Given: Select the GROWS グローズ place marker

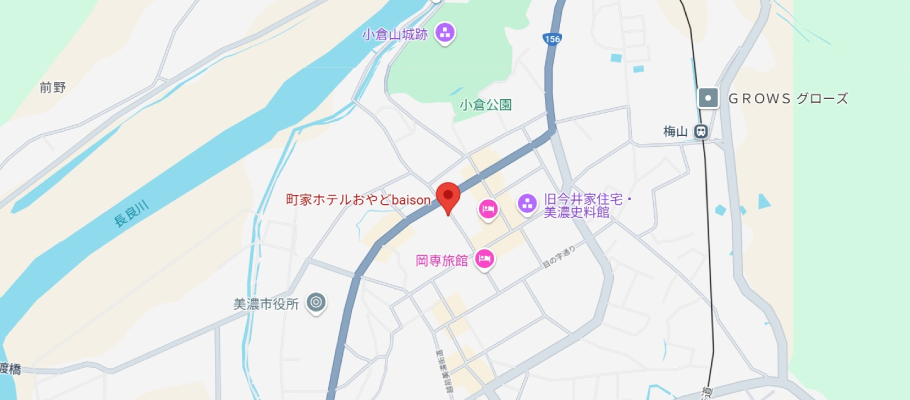Looking at the screenshot, I should 709,98.
